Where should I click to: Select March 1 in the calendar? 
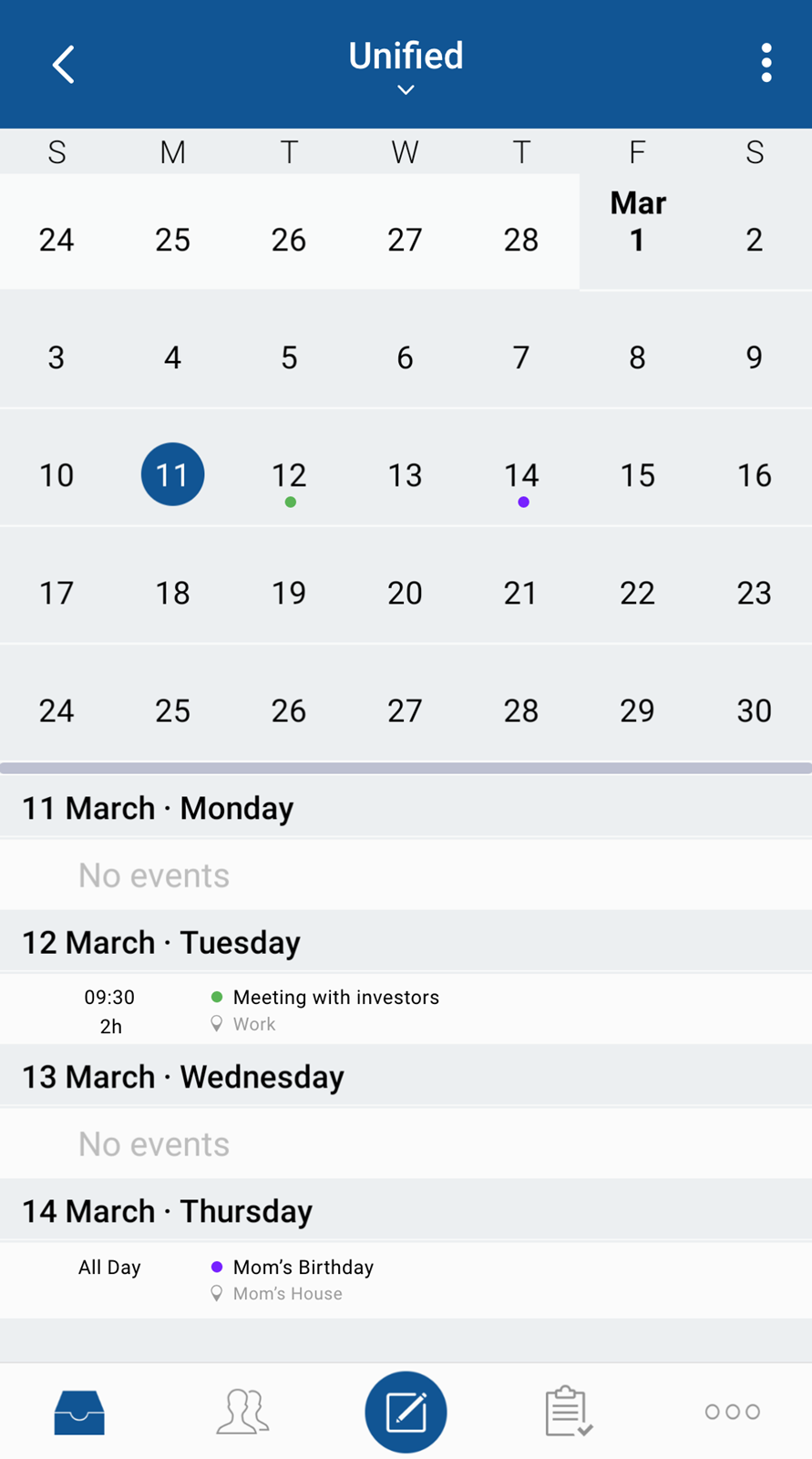637,222
